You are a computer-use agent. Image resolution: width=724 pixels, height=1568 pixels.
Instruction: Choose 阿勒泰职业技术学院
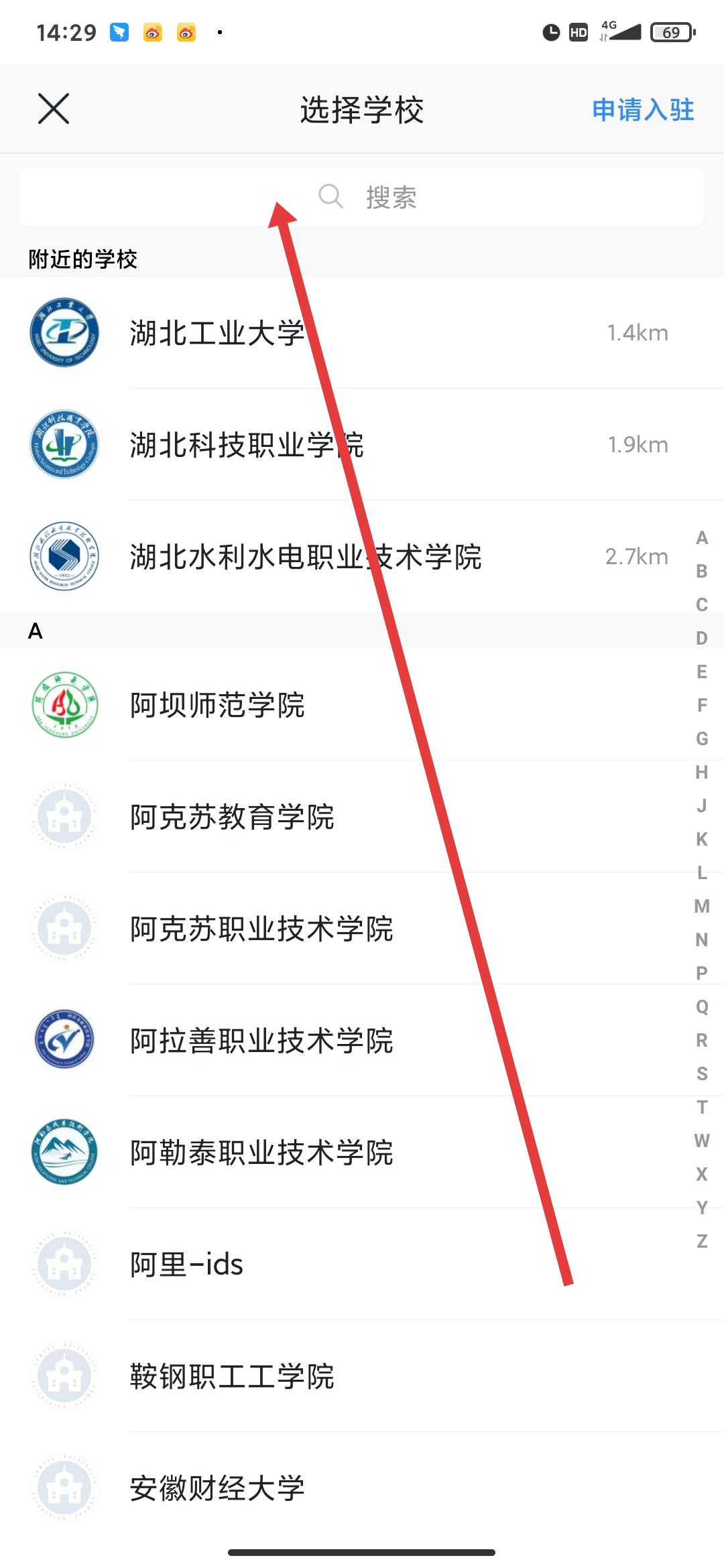pos(261,1153)
